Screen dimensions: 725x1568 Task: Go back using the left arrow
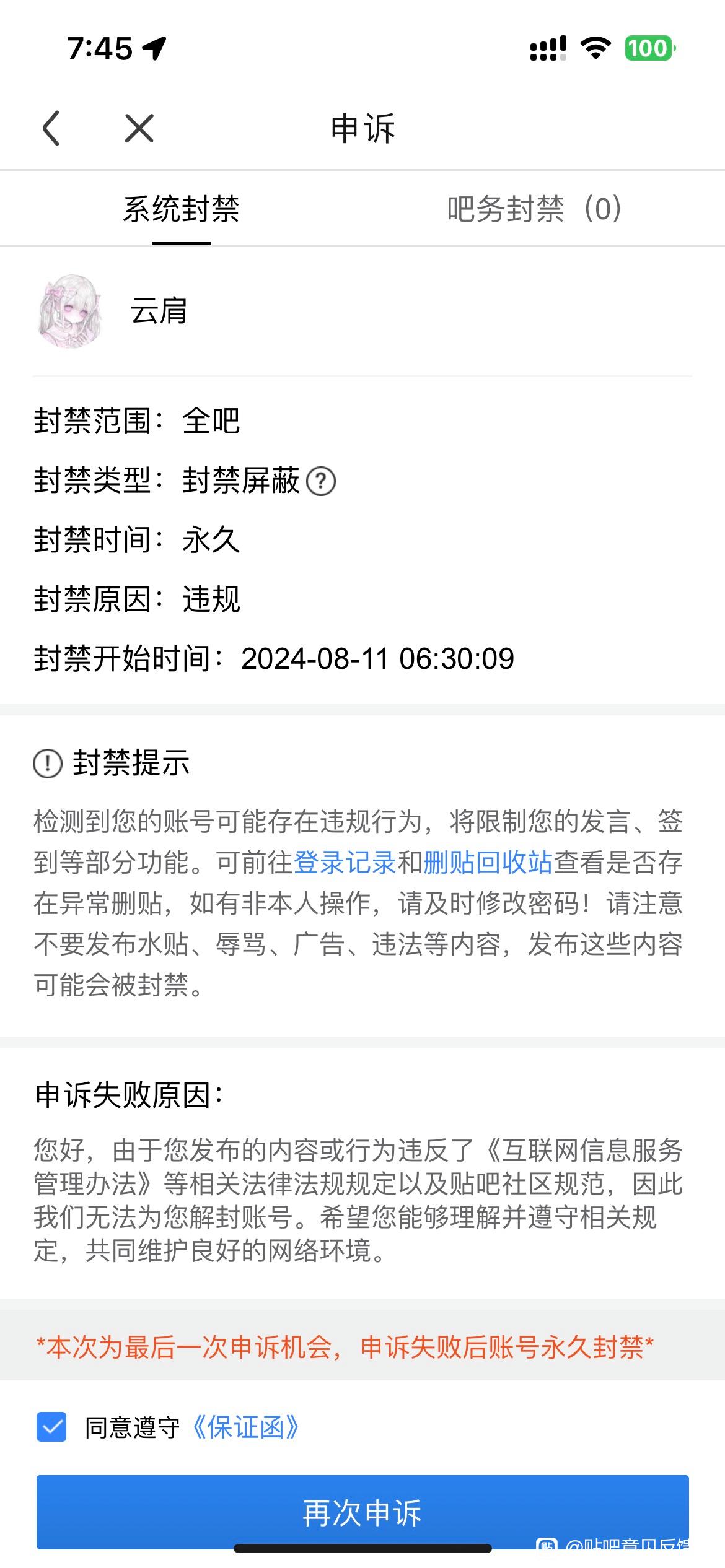tap(51, 129)
